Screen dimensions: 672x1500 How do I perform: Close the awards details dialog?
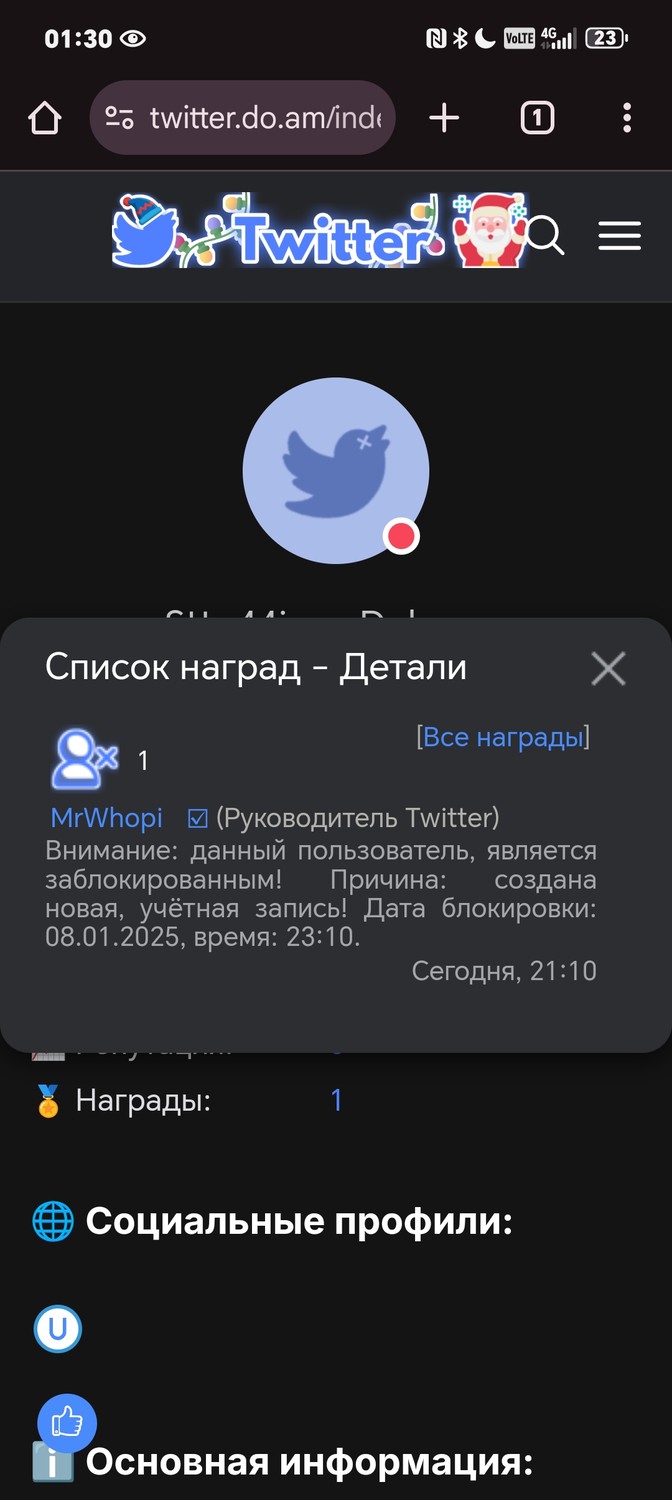click(x=608, y=668)
